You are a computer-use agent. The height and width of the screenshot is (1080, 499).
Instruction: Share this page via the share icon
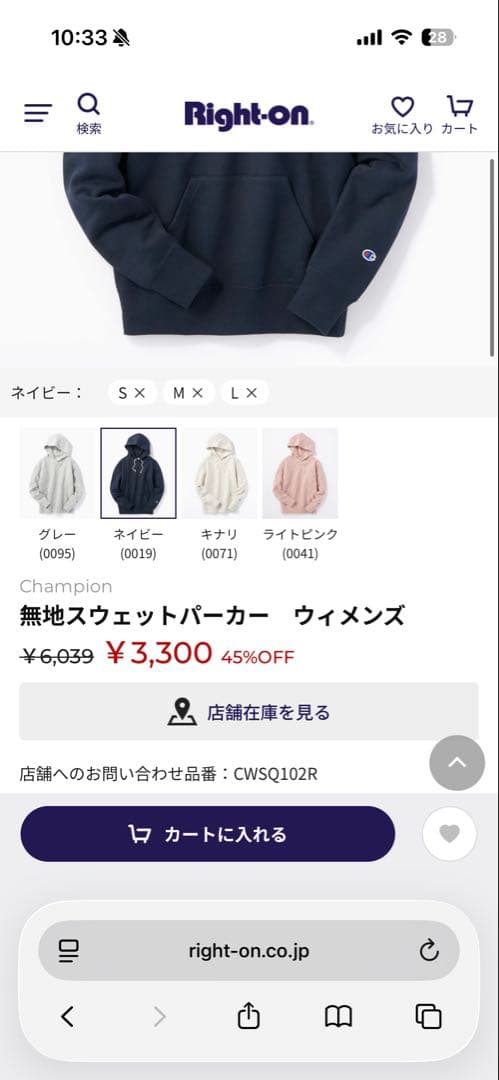248,1016
